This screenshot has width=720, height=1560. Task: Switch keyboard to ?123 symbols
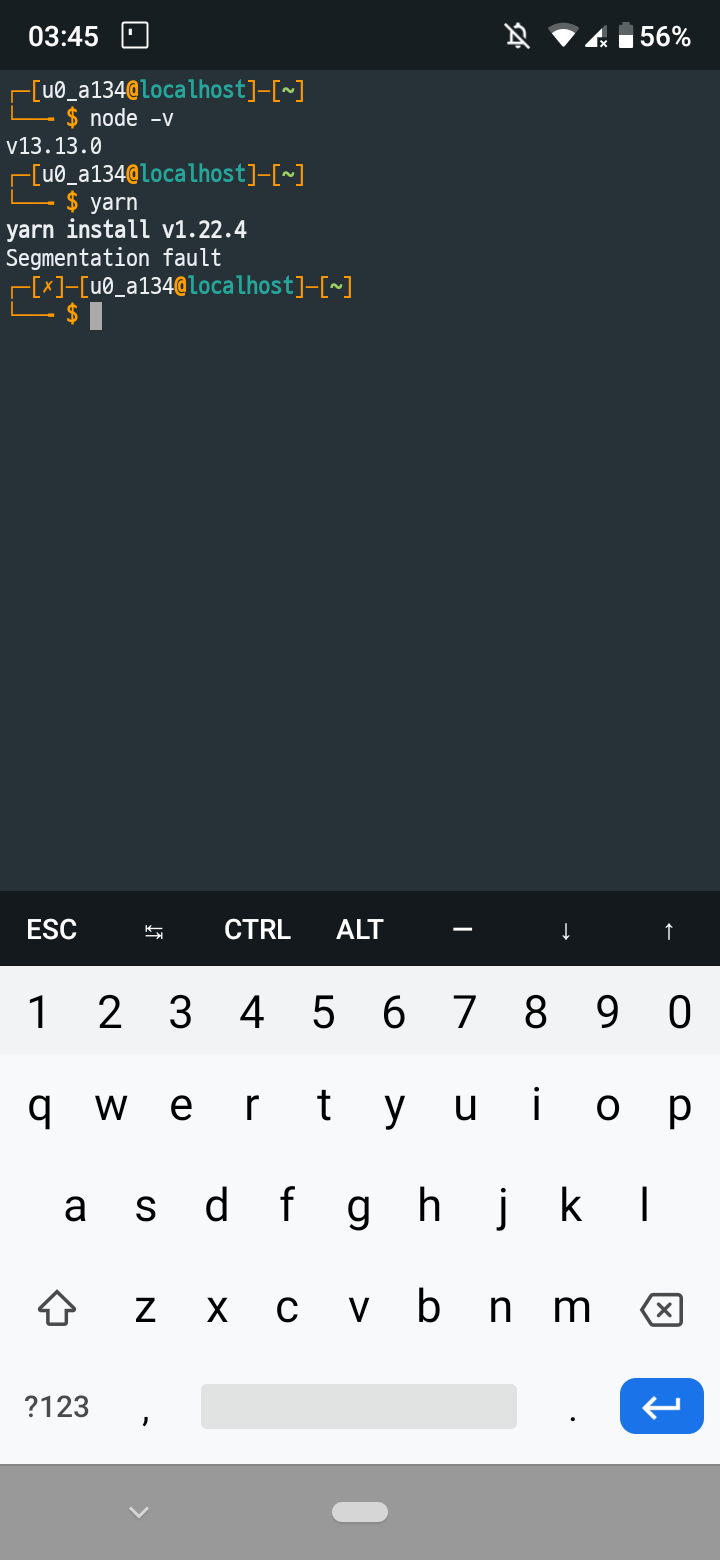(57, 1407)
